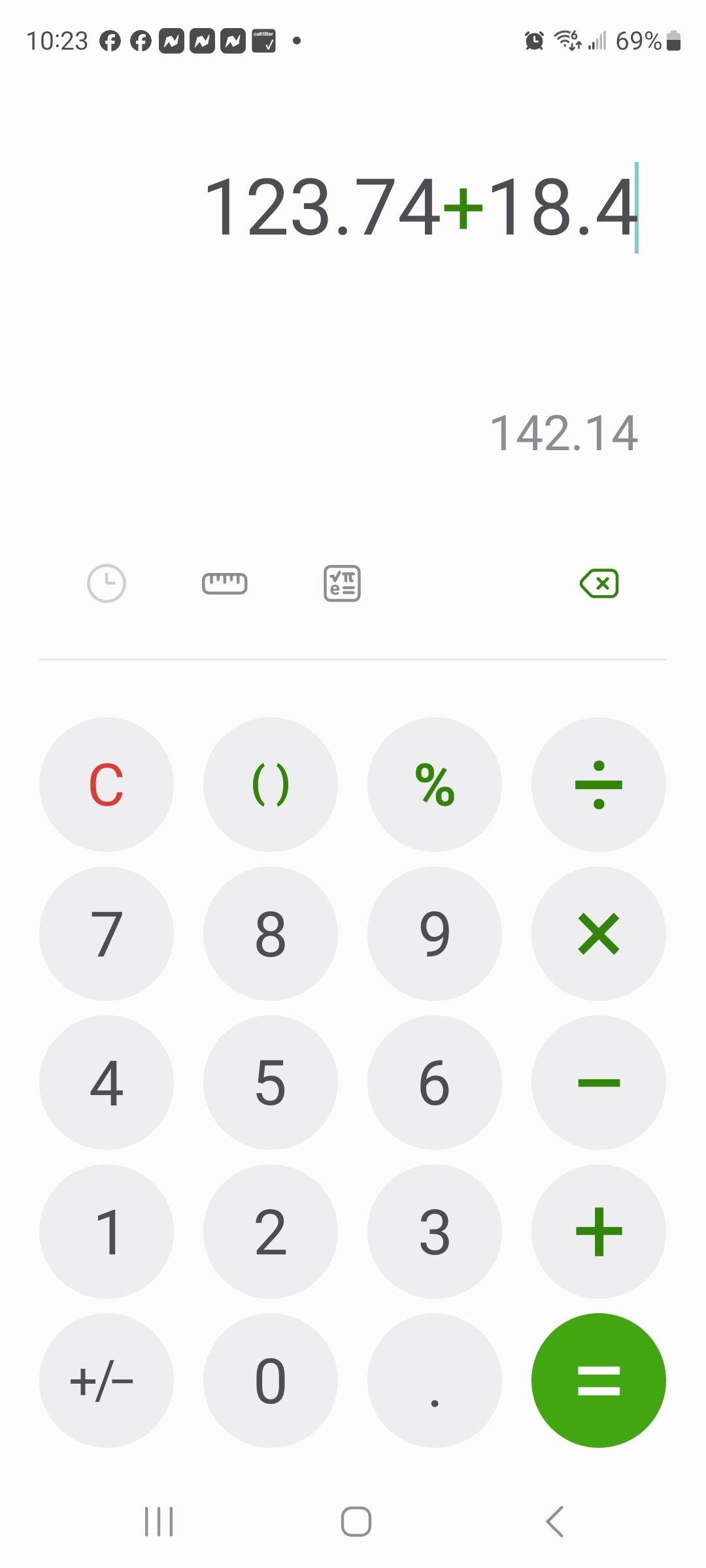Switch to the scientific calculator mode
The image size is (706, 1568).
tap(342, 583)
